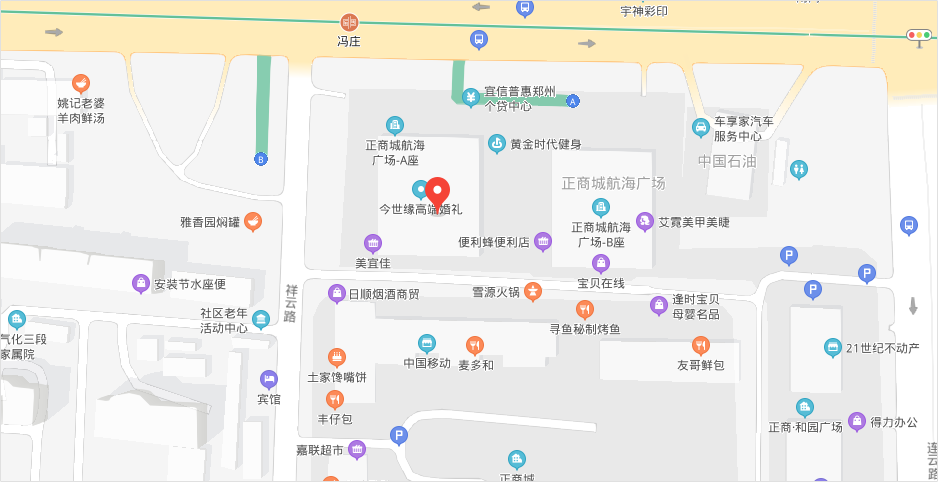Viewport: 938px width, 482px height.
Task: Tap the 雅香园焖罐 restaurant marker
Action: (254, 221)
